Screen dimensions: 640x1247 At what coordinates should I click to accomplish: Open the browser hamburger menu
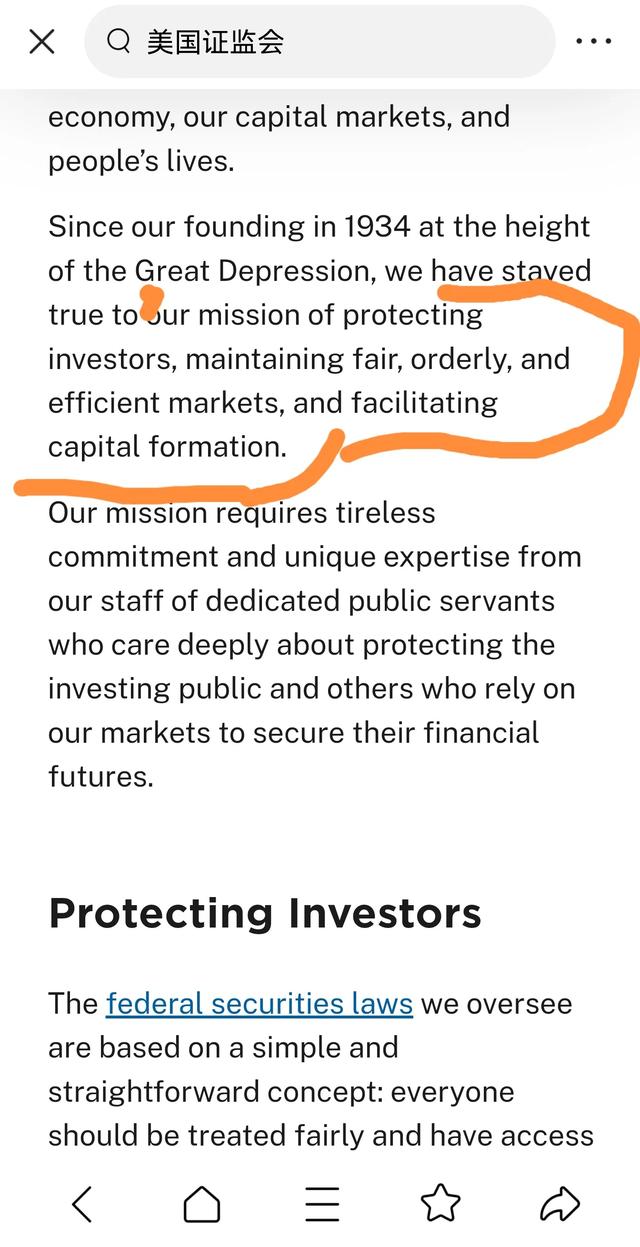[x=321, y=1204]
